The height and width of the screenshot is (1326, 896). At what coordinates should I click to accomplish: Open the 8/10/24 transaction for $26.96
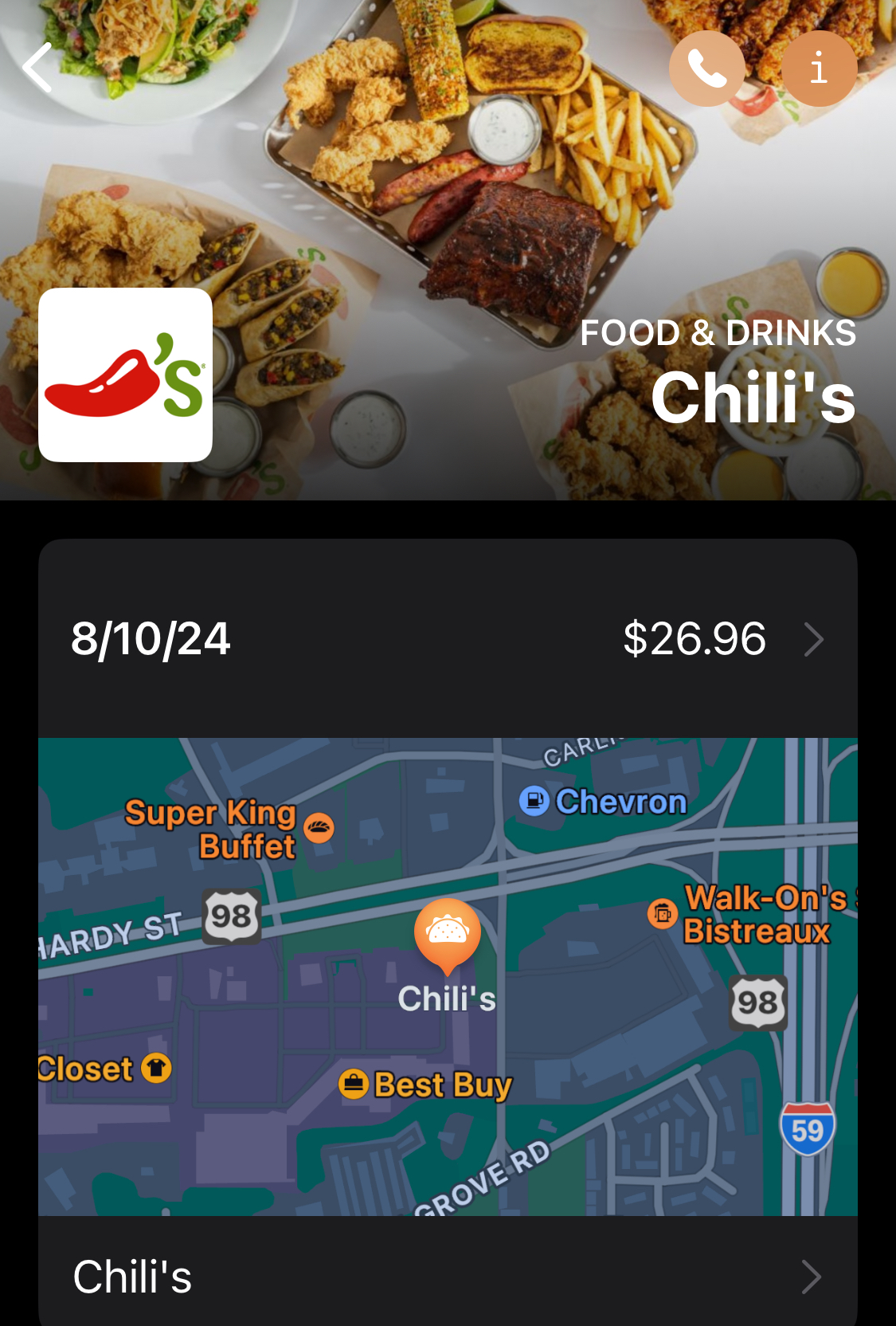click(448, 638)
